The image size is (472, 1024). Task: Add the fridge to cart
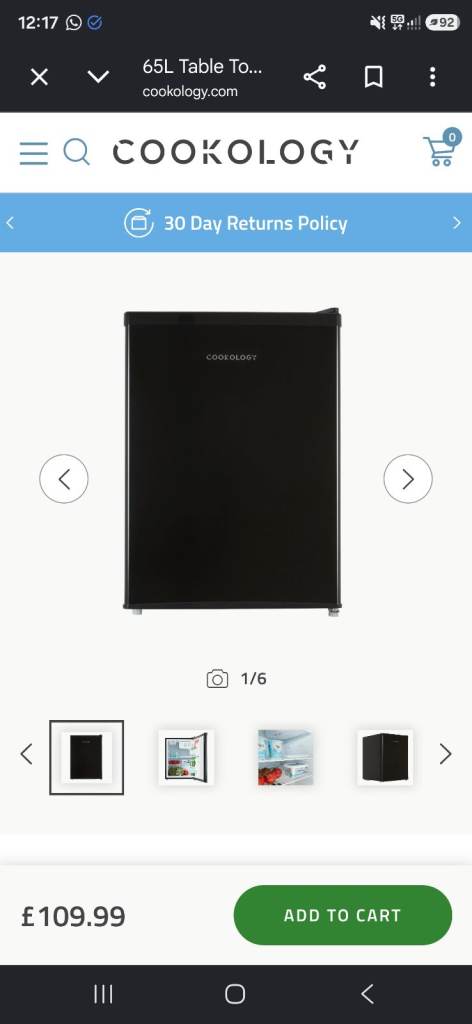(x=343, y=915)
